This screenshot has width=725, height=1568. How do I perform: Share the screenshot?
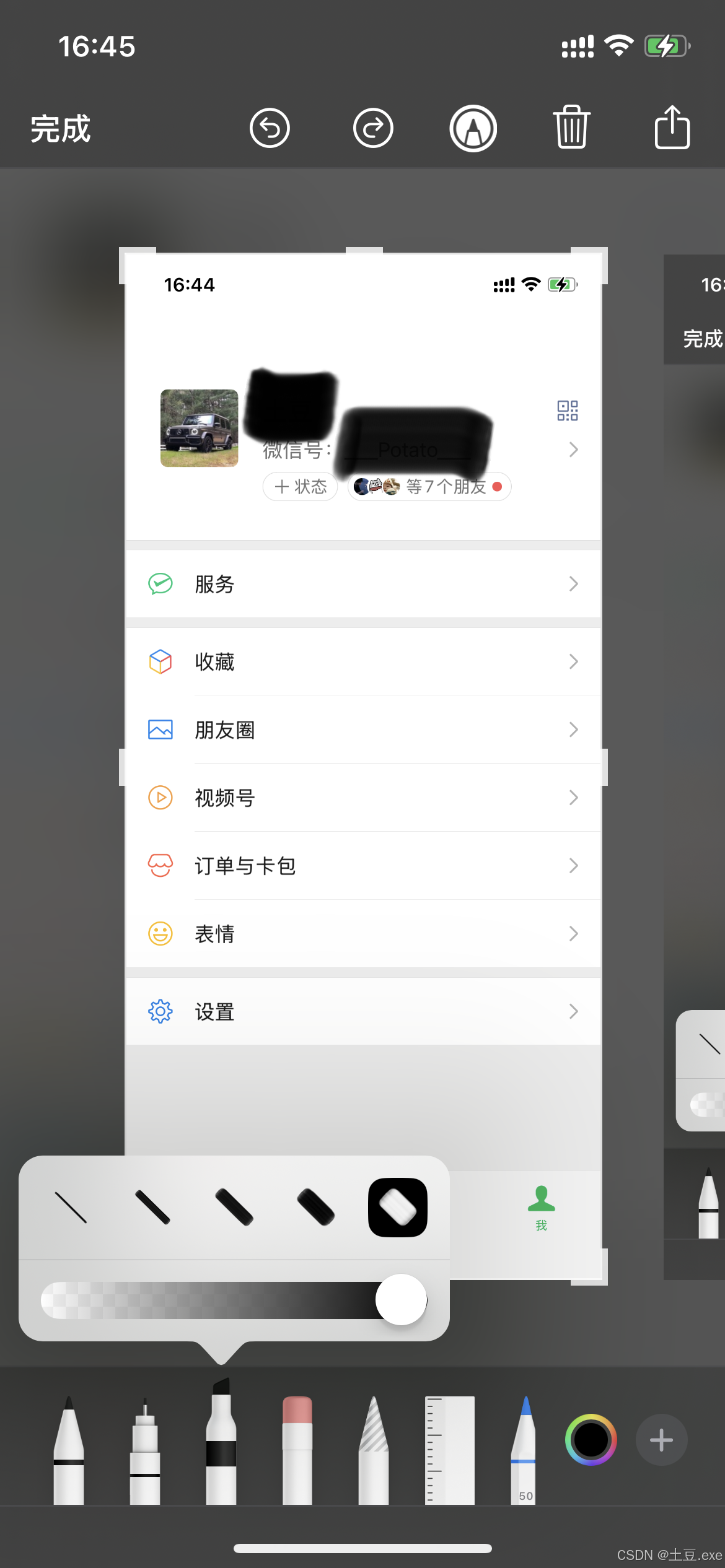coord(672,126)
